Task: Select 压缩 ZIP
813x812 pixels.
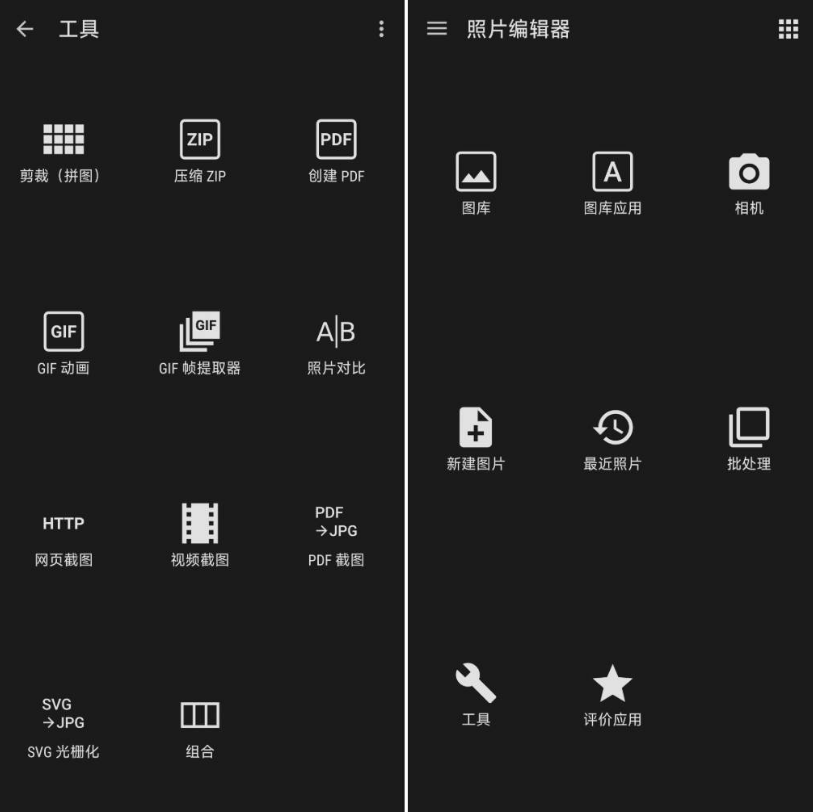Action: point(200,152)
